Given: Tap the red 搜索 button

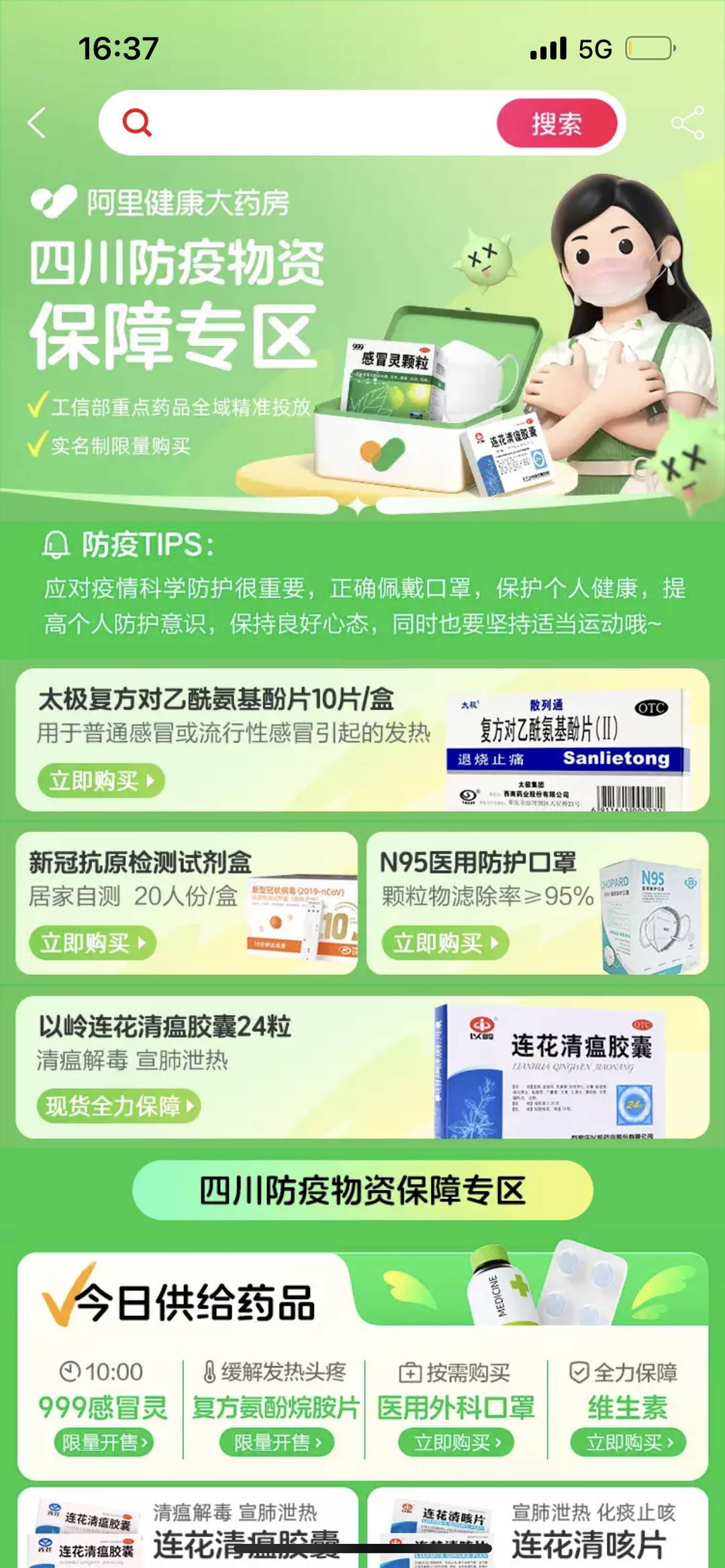Looking at the screenshot, I should click(x=557, y=123).
